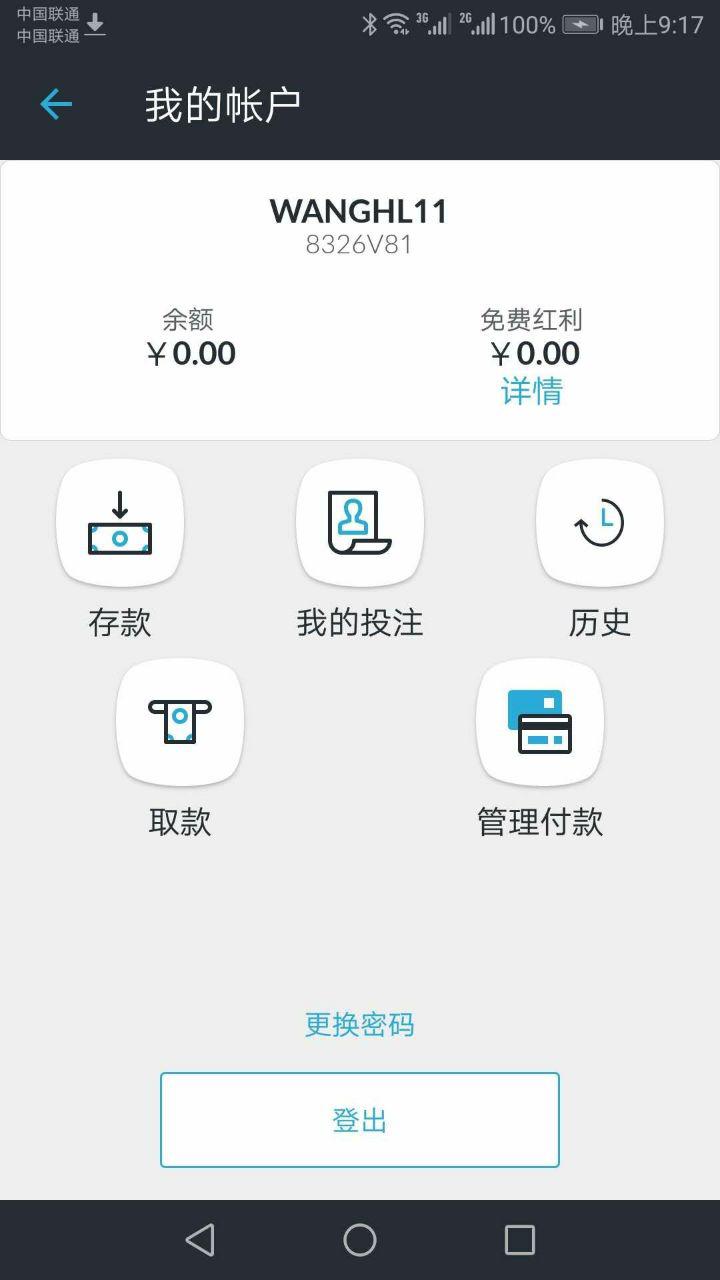Open the 存款 deposit icon
The width and height of the screenshot is (720, 1280).
[119, 522]
